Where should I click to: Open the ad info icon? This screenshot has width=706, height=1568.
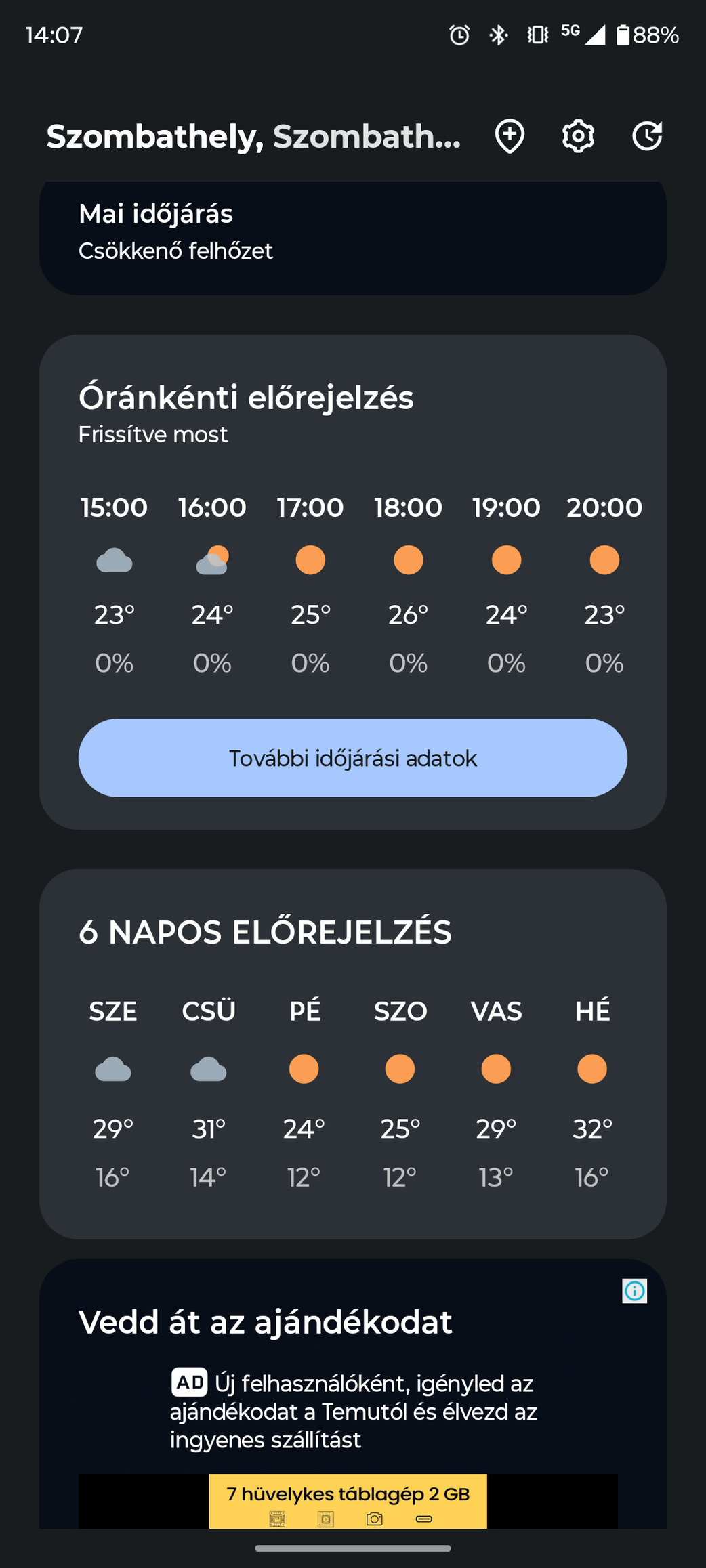635,1291
